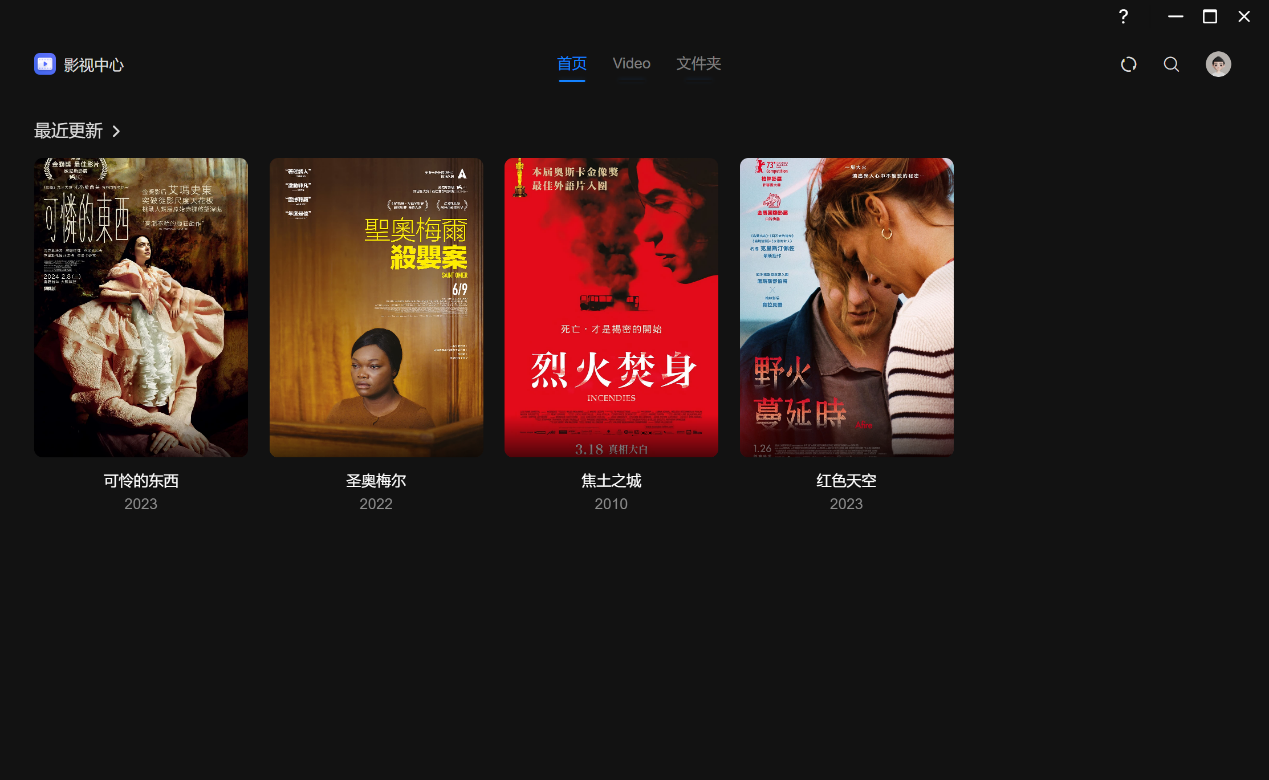The height and width of the screenshot is (780, 1269).
Task: Expand the 最近更新 section
Action: (x=78, y=131)
